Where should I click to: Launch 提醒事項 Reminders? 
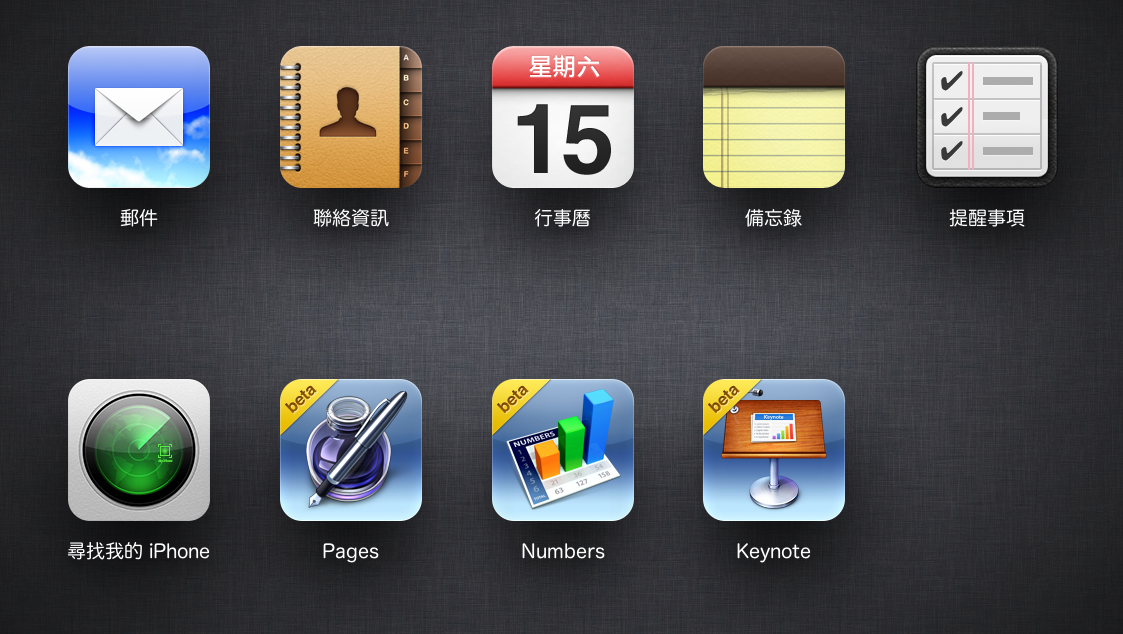[986, 117]
